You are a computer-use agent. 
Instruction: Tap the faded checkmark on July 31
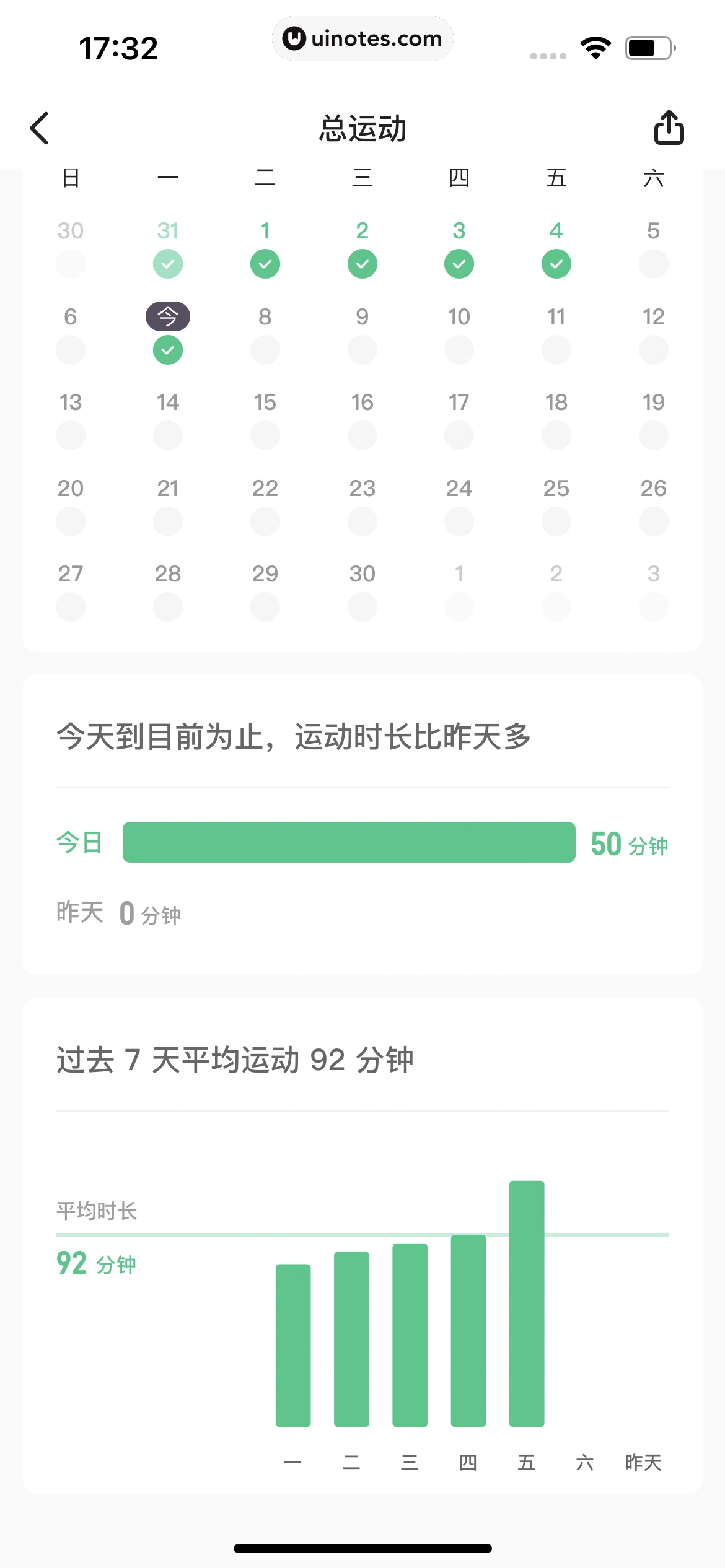(x=167, y=263)
